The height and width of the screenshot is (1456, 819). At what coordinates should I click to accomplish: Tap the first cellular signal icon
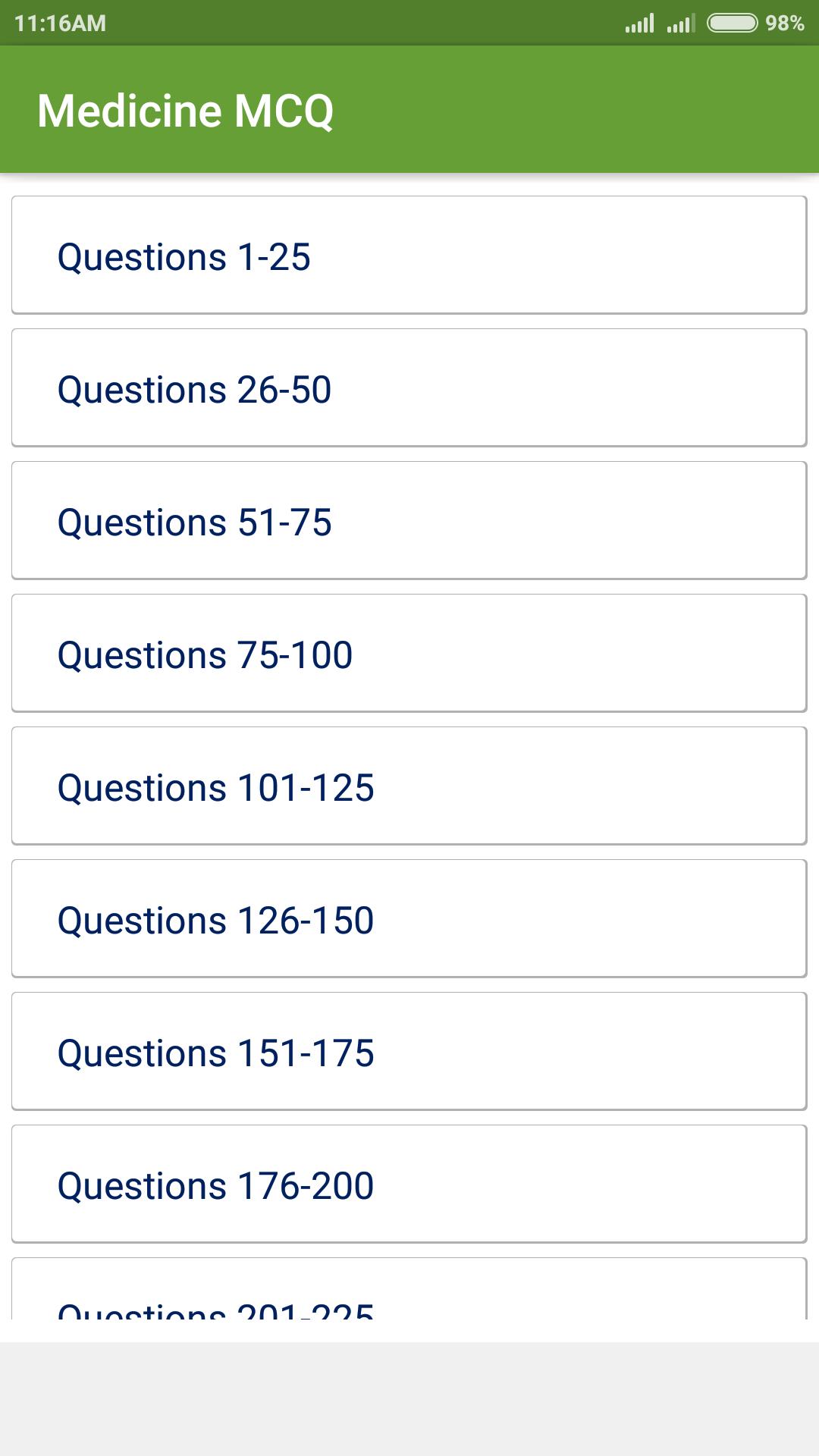click(x=639, y=23)
